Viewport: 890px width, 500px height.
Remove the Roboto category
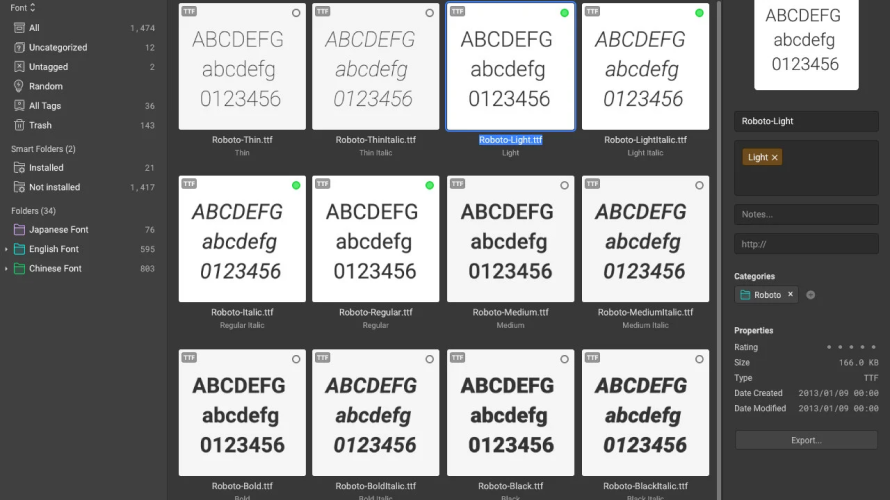click(790, 295)
